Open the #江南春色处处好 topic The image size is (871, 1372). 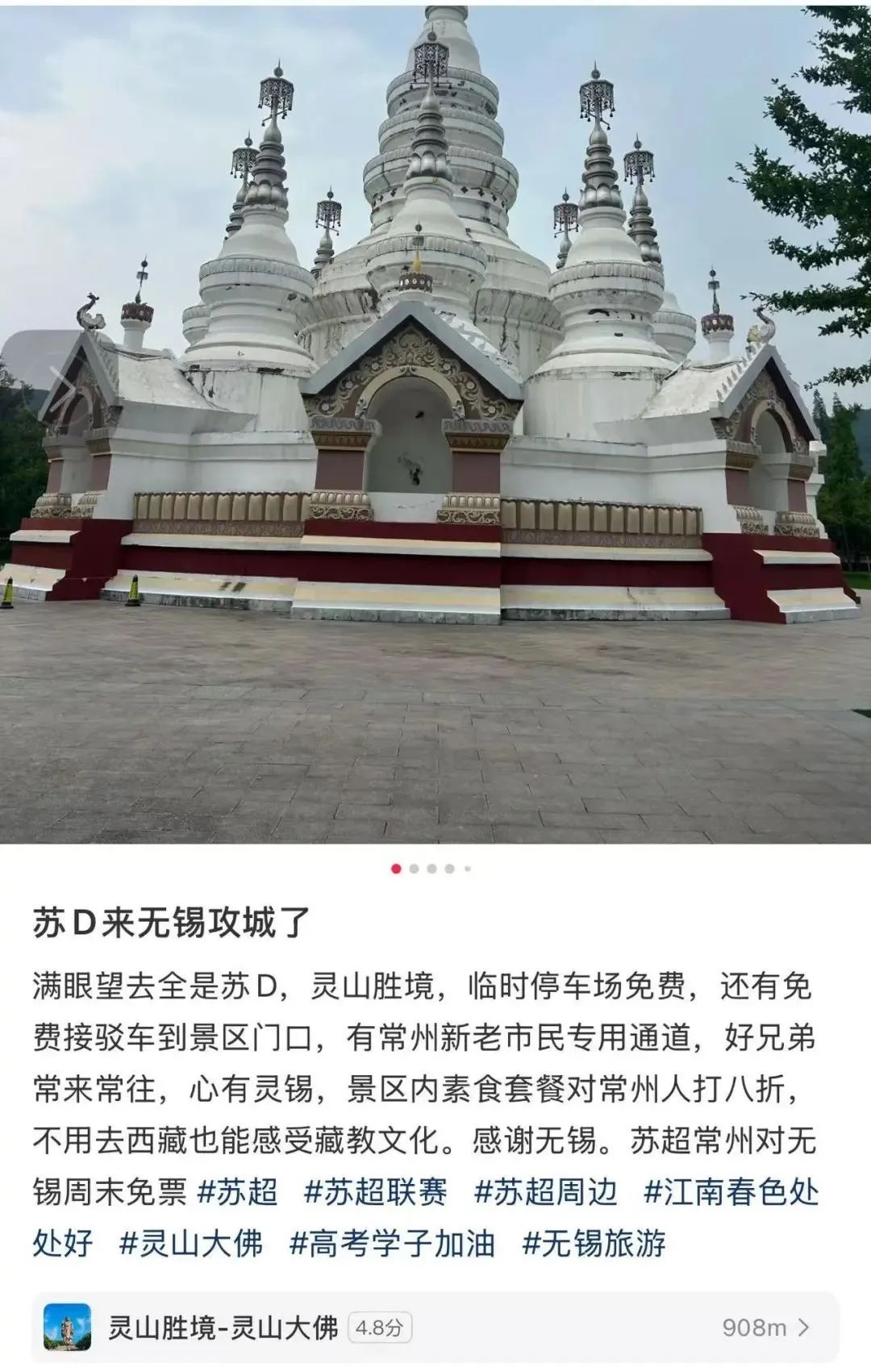(x=731, y=1192)
